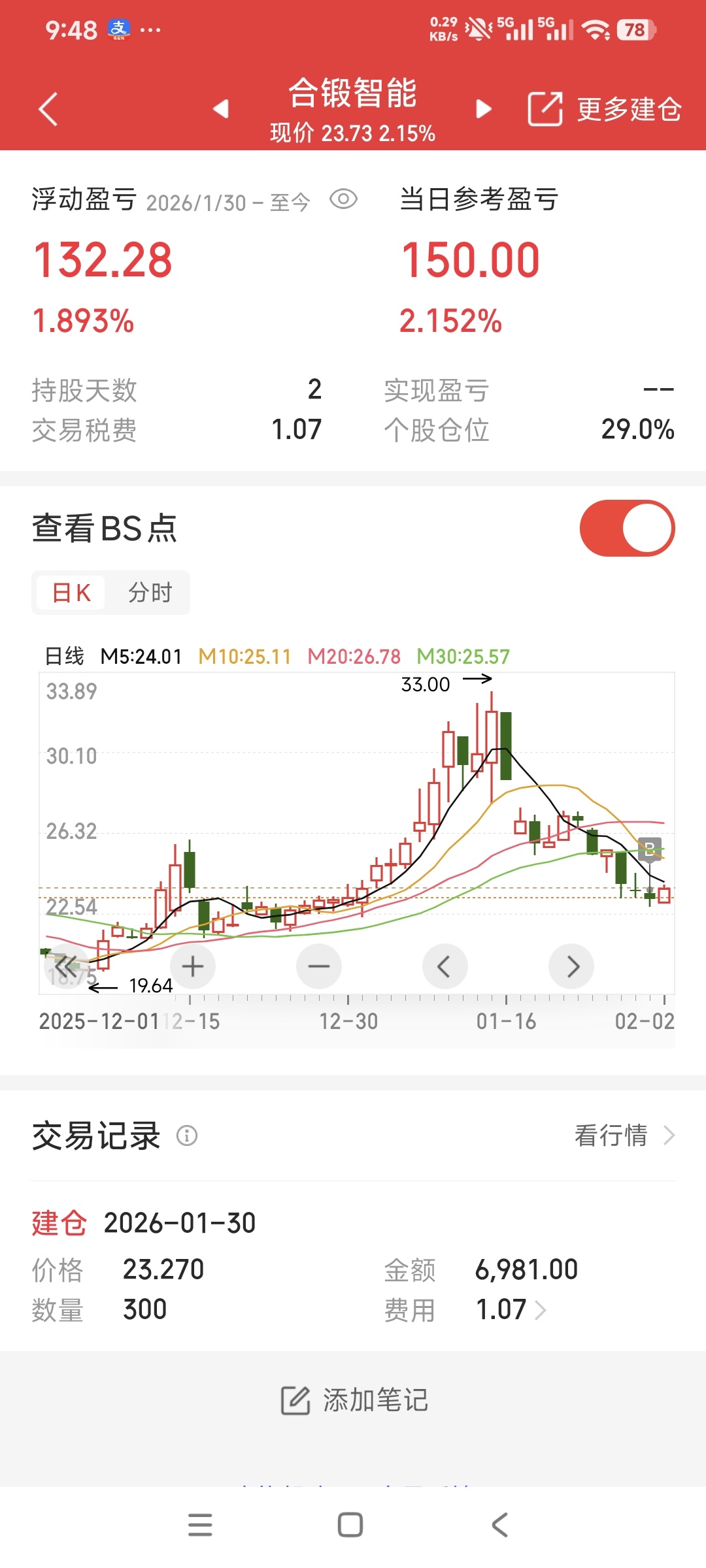Move the chart one step right
The height and width of the screenshot is (1568, 706).
tap(571, 966)
